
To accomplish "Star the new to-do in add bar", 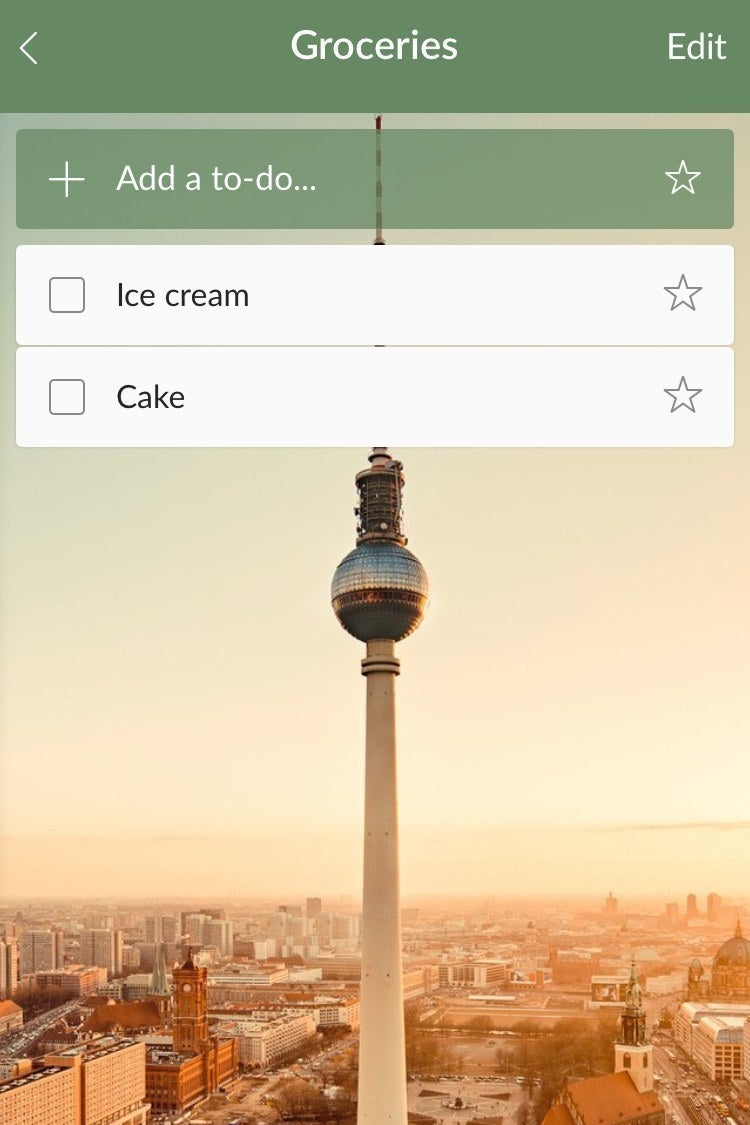I will point(683,179).
